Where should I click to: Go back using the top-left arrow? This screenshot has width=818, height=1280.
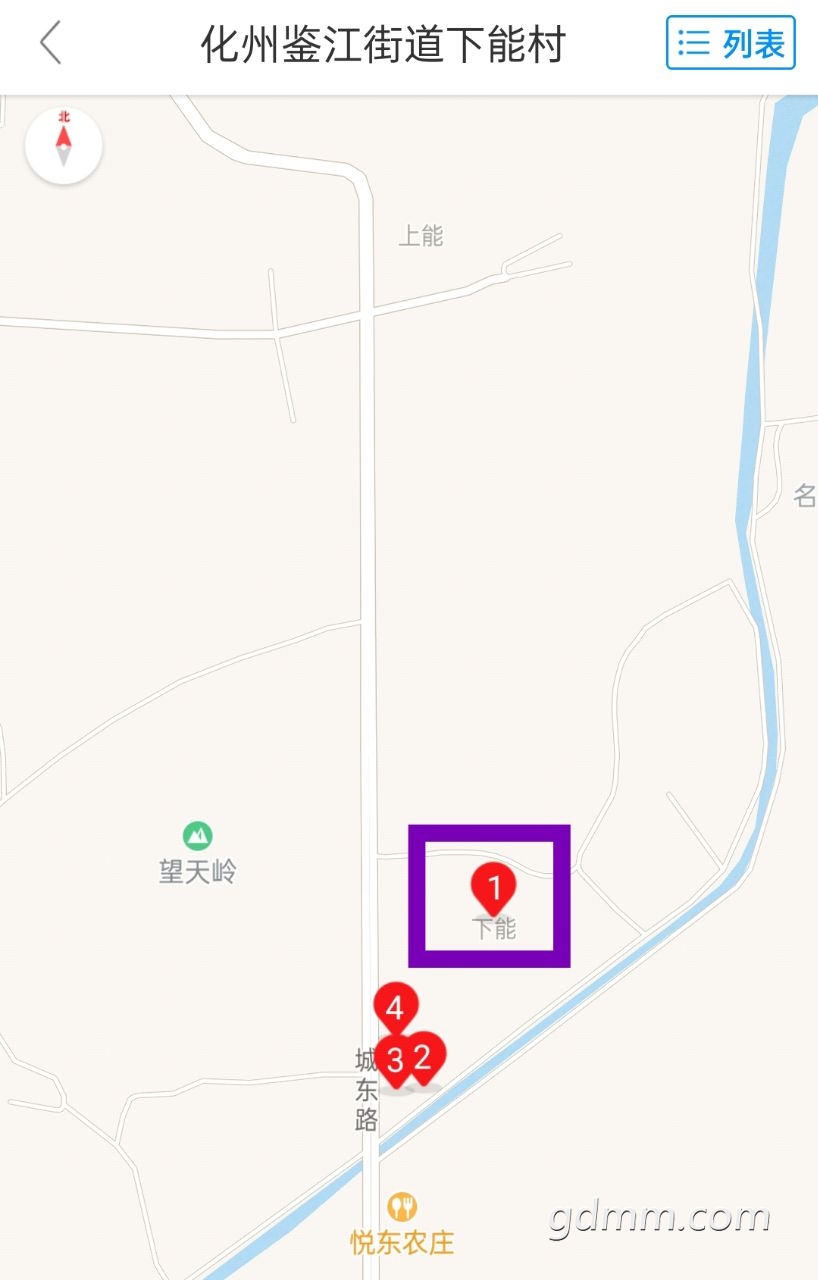click(51, 43)
